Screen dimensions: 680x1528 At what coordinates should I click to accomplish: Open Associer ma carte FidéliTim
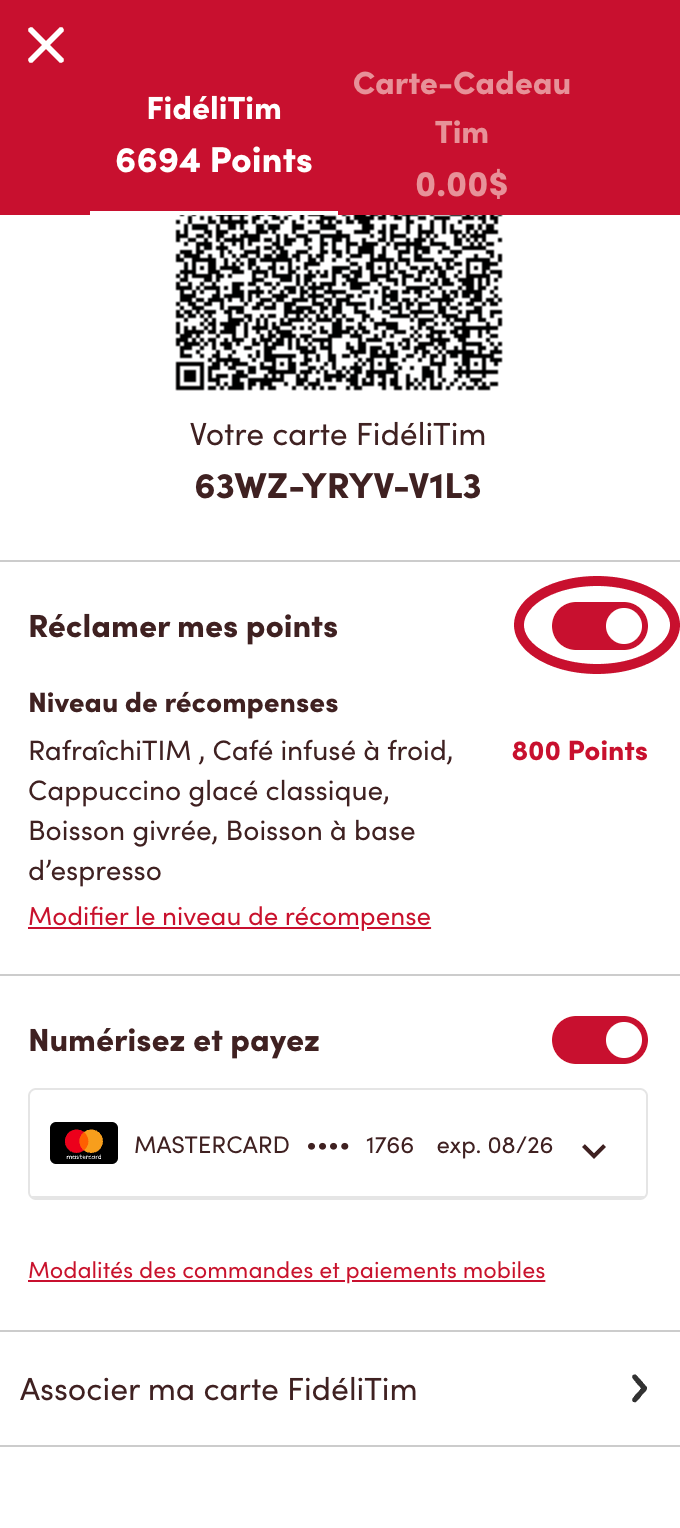point(338,1389)
